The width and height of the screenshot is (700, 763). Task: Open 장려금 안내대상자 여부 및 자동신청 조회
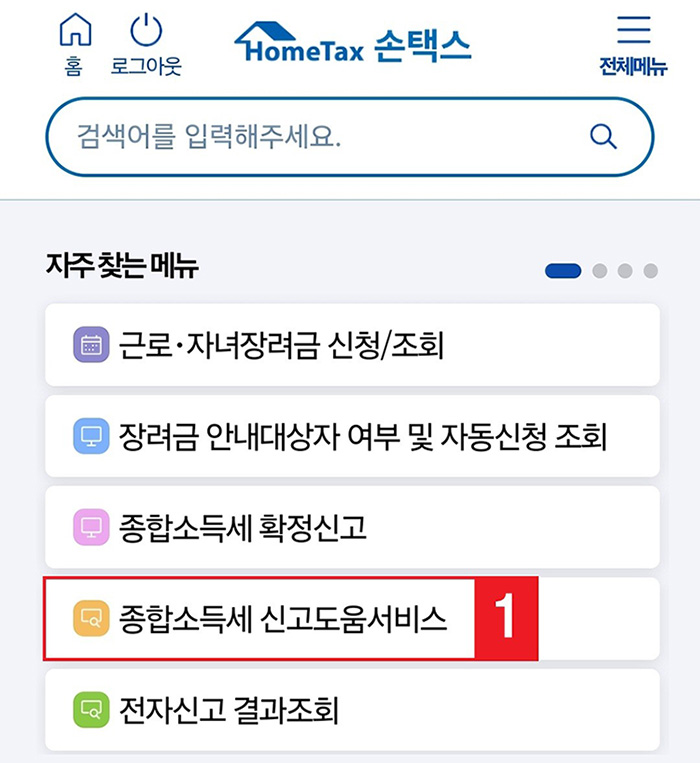(x=351, y=436)
